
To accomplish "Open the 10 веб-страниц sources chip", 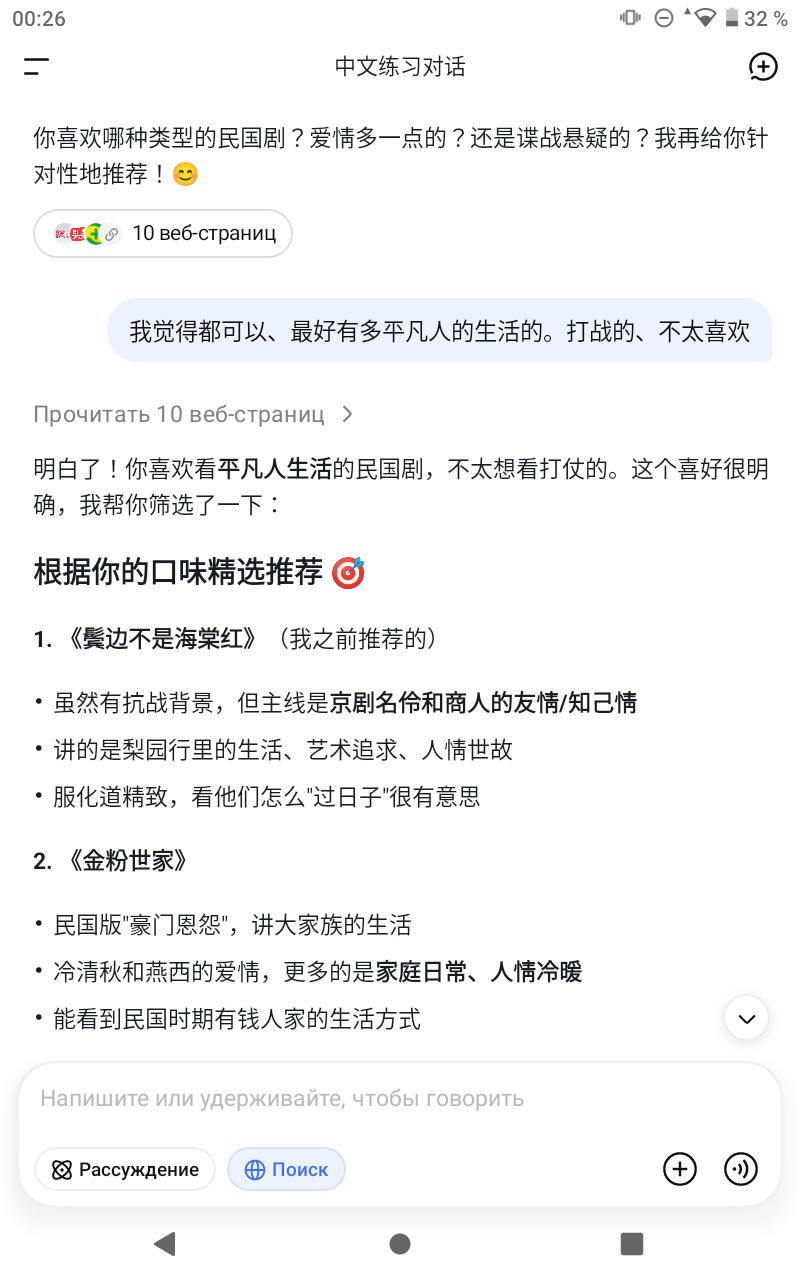I will click(x=163, y=234).
